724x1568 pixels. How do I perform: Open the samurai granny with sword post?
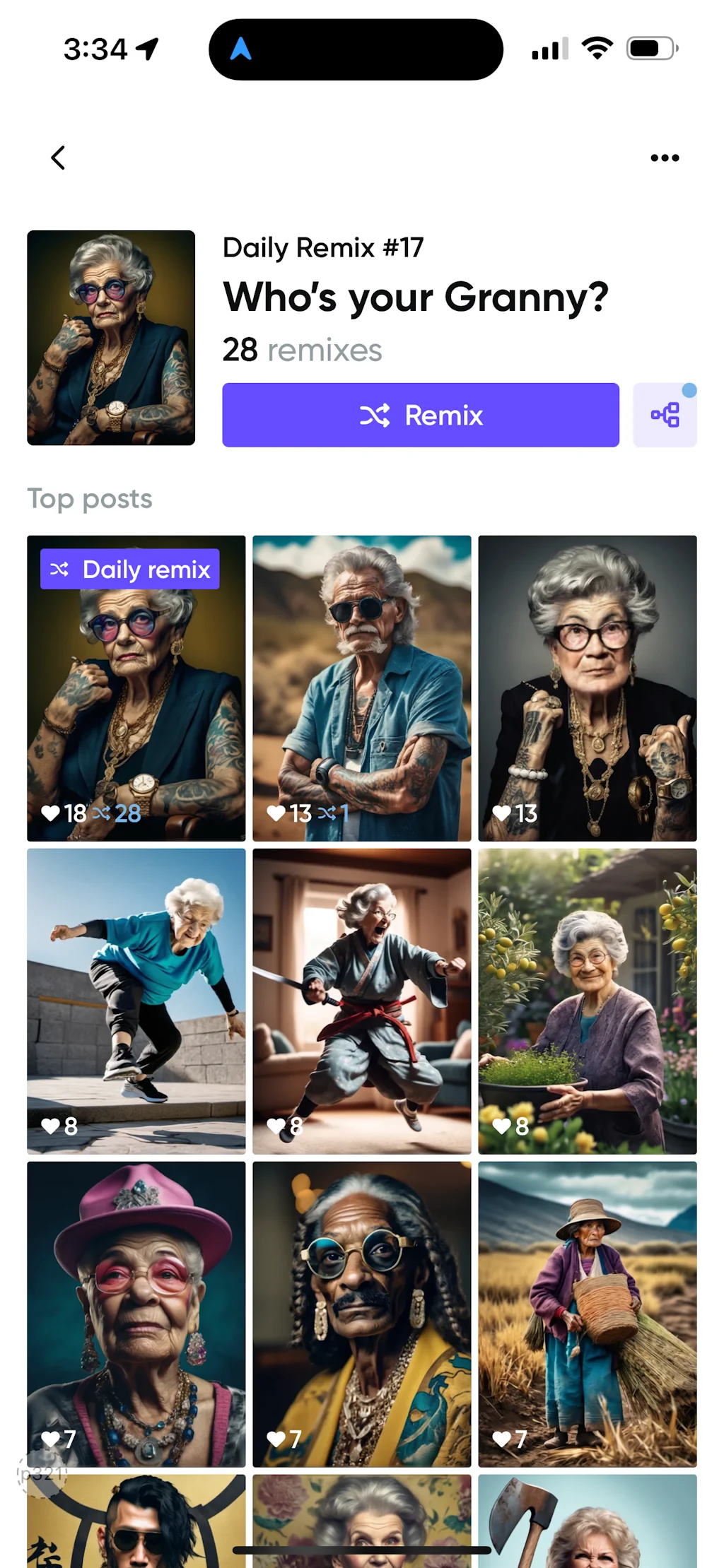tap(361, 1001)
